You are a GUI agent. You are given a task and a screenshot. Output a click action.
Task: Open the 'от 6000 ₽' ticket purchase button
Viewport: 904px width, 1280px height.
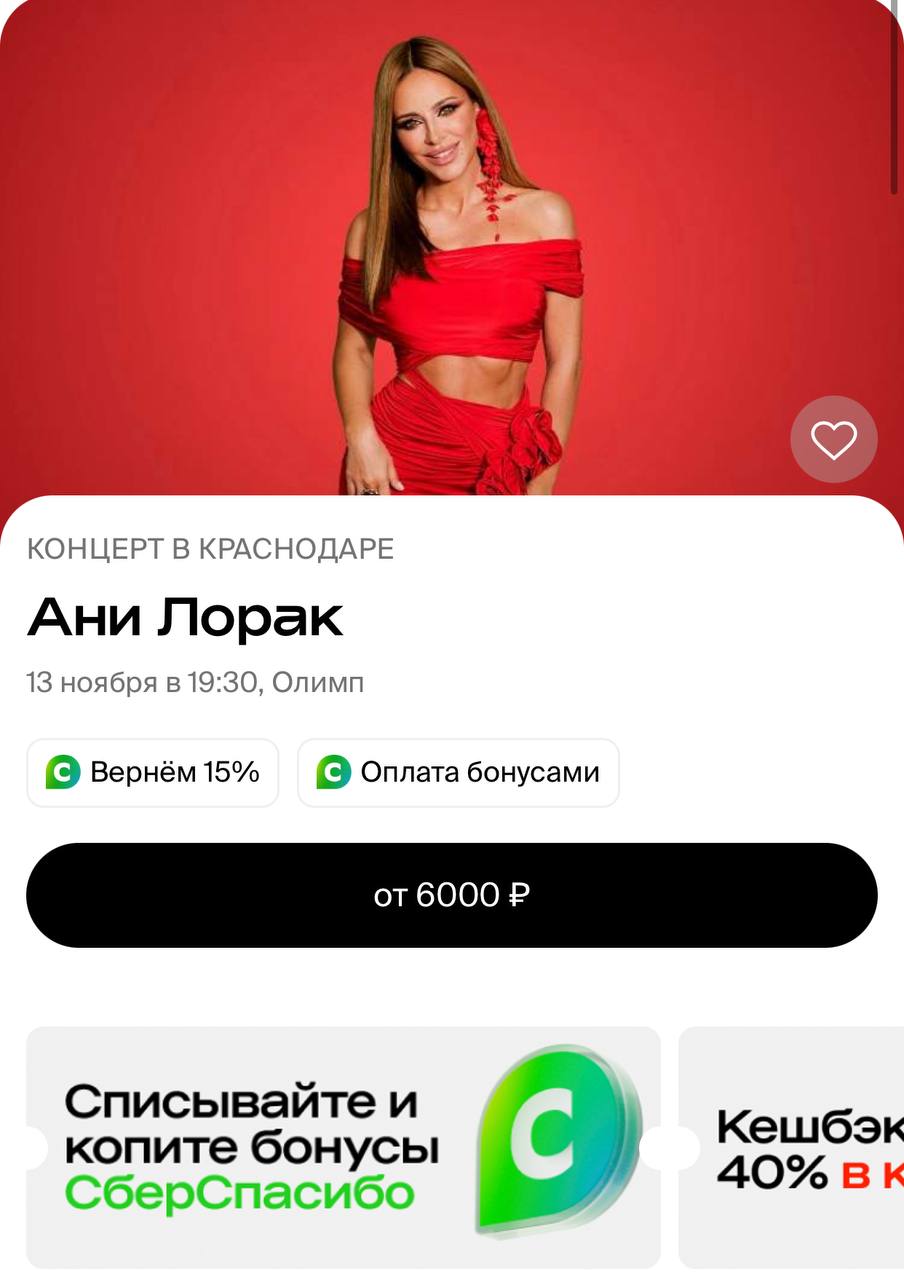coord(452,895)
